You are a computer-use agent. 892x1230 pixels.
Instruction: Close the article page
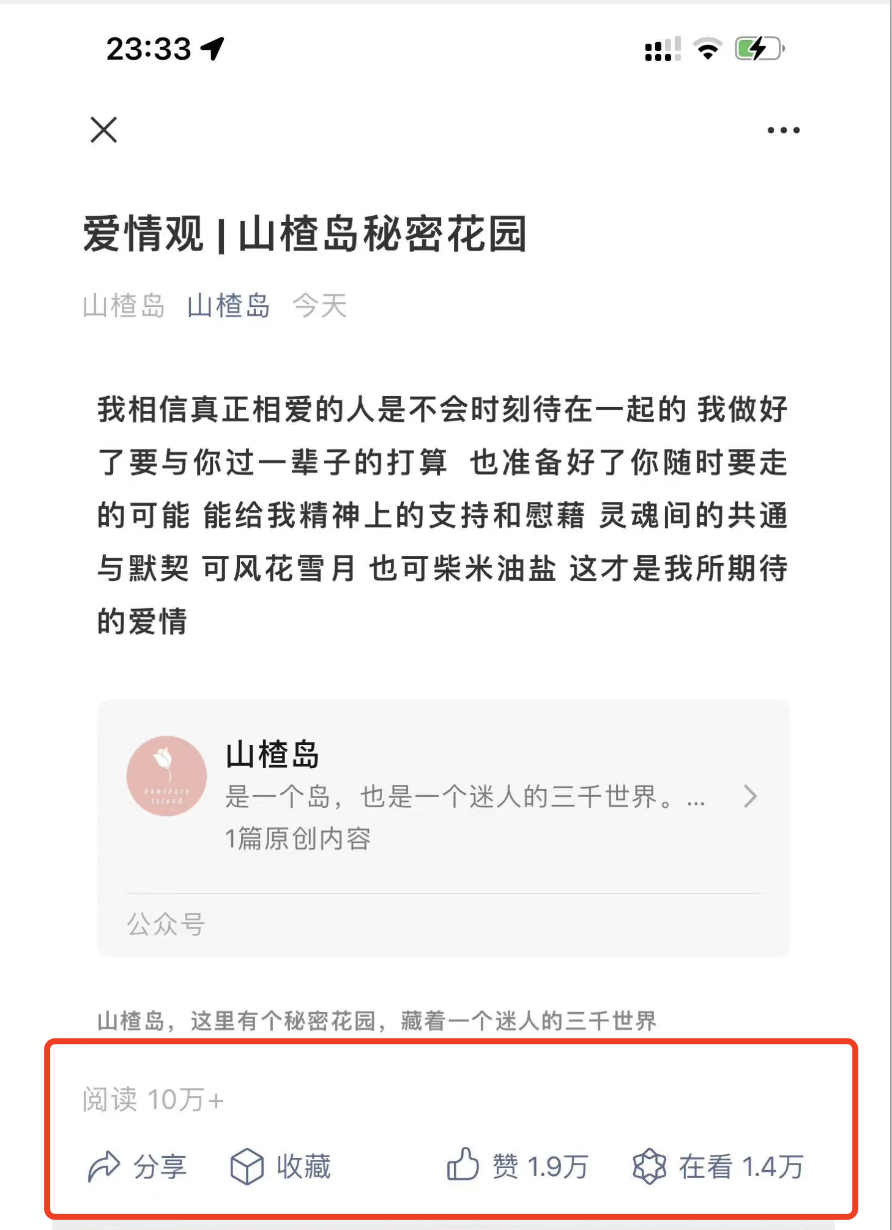(104, 130)
